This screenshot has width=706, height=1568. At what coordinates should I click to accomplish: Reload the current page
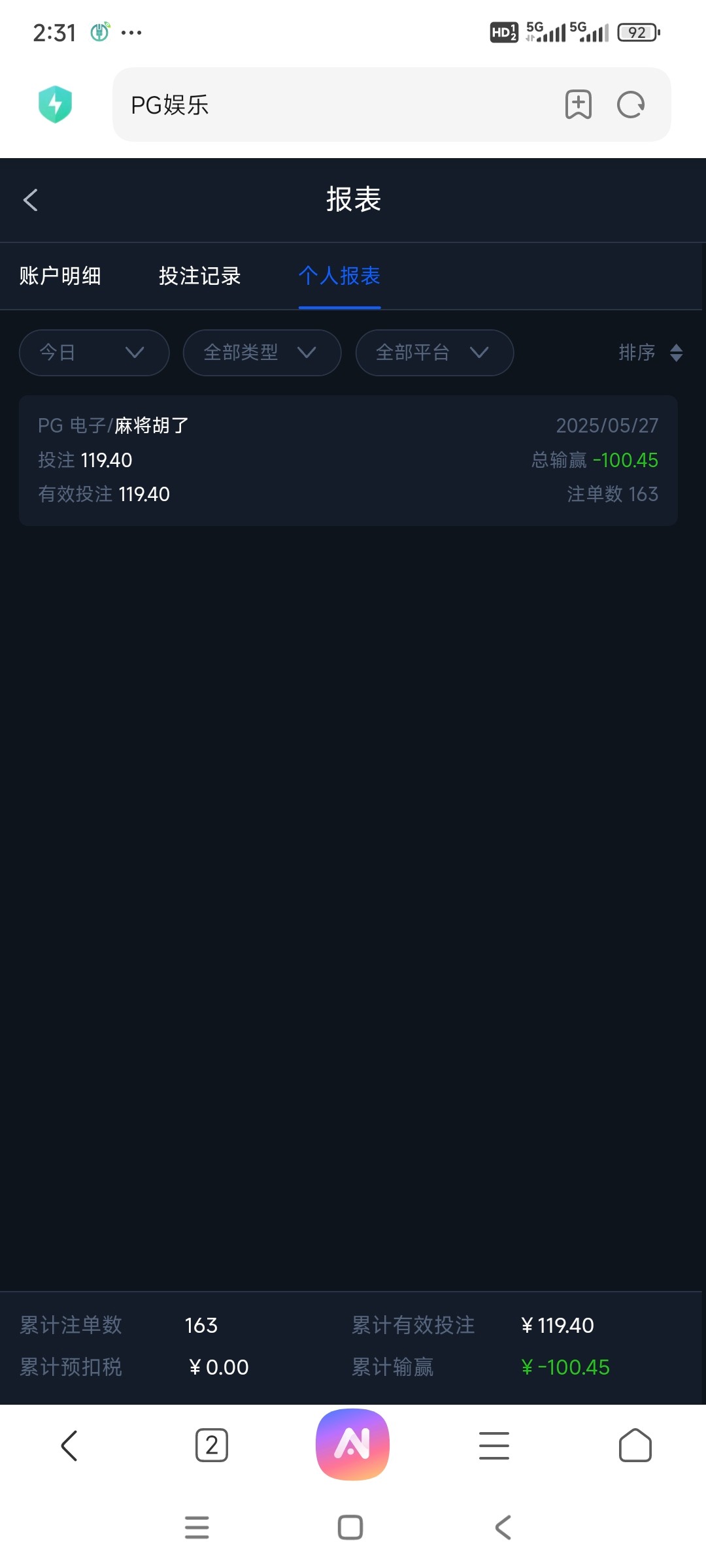point(631,105)
